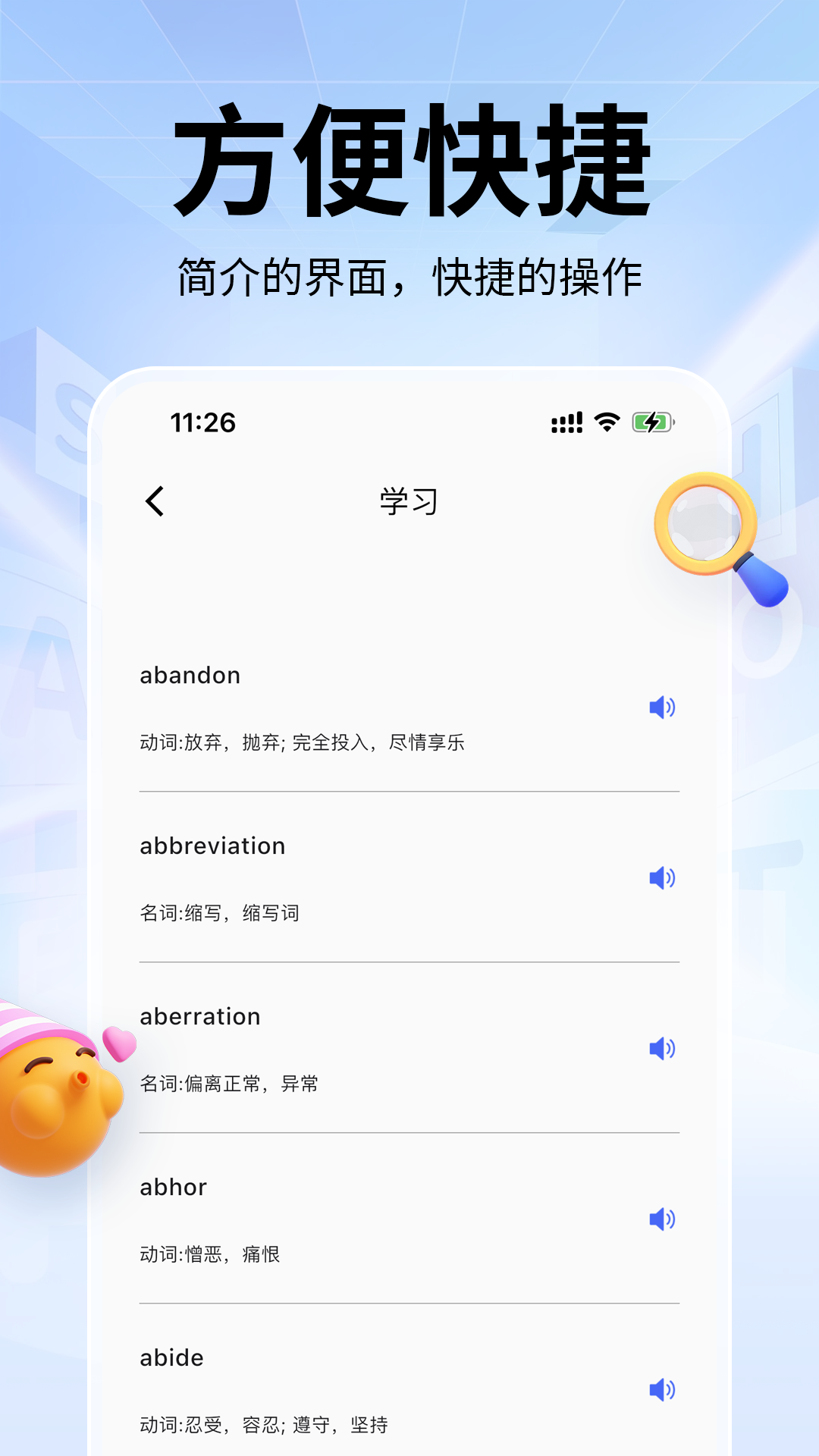The image size is (819, 1456).
Task: Play pronunciation for abhor
Action: (x=663, y=1219)
